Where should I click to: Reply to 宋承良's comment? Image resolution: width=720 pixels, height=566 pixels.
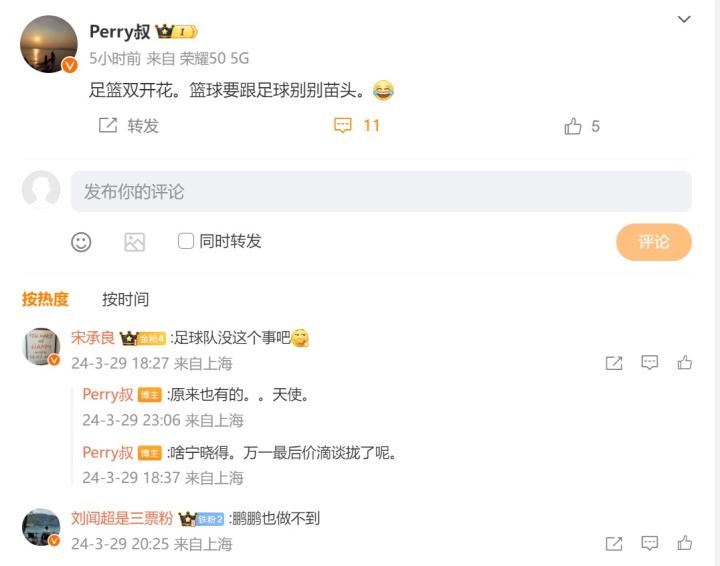[x=649, y=363]
